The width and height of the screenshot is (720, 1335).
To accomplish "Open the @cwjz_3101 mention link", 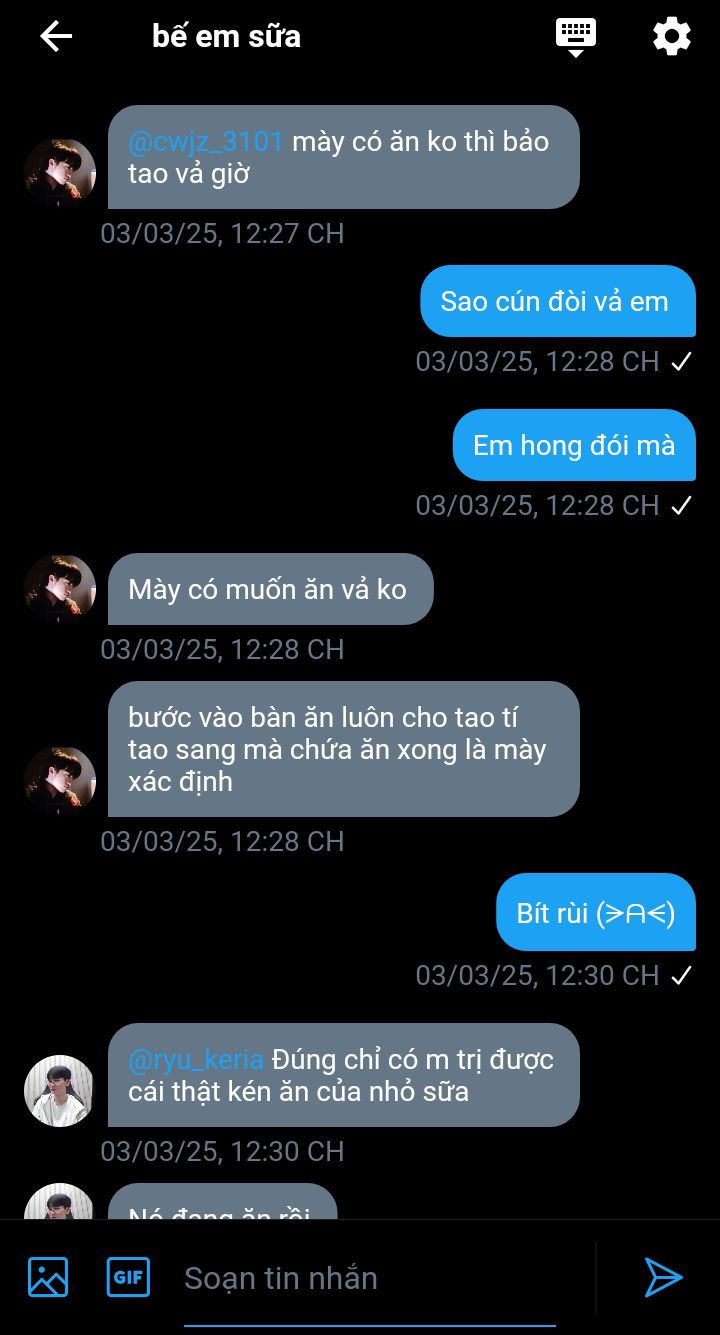I will (x=206, y=142).
